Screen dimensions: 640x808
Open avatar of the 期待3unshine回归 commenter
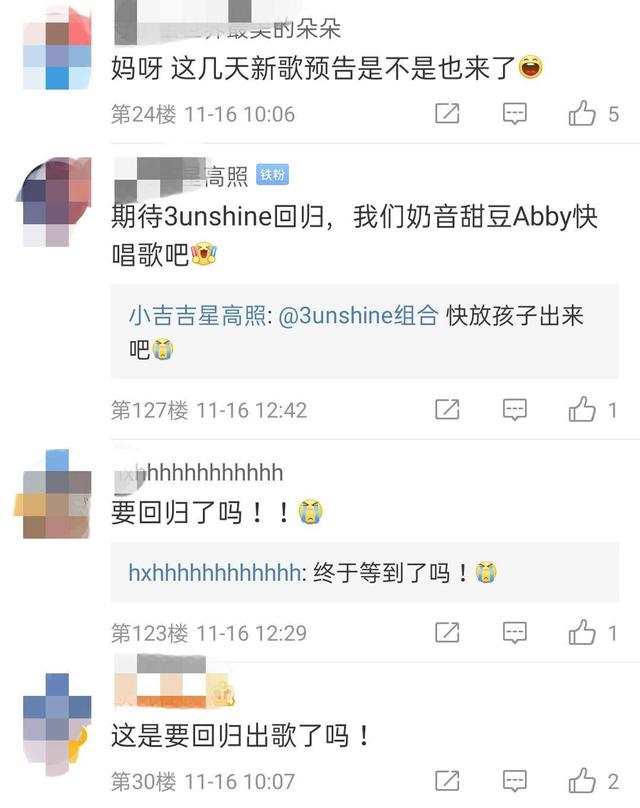[x=58, y=201]
